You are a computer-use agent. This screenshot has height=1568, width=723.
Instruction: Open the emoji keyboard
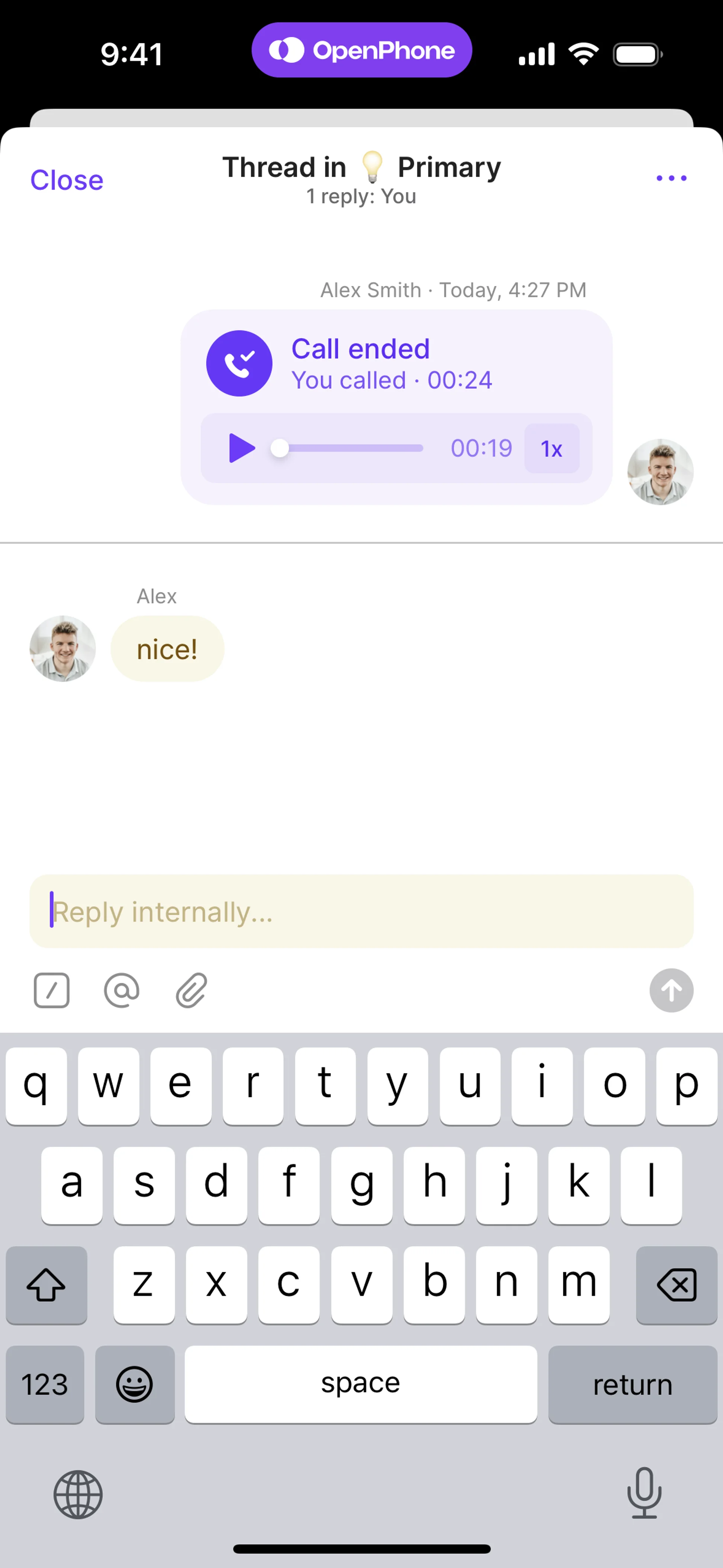pos(134,1384)
